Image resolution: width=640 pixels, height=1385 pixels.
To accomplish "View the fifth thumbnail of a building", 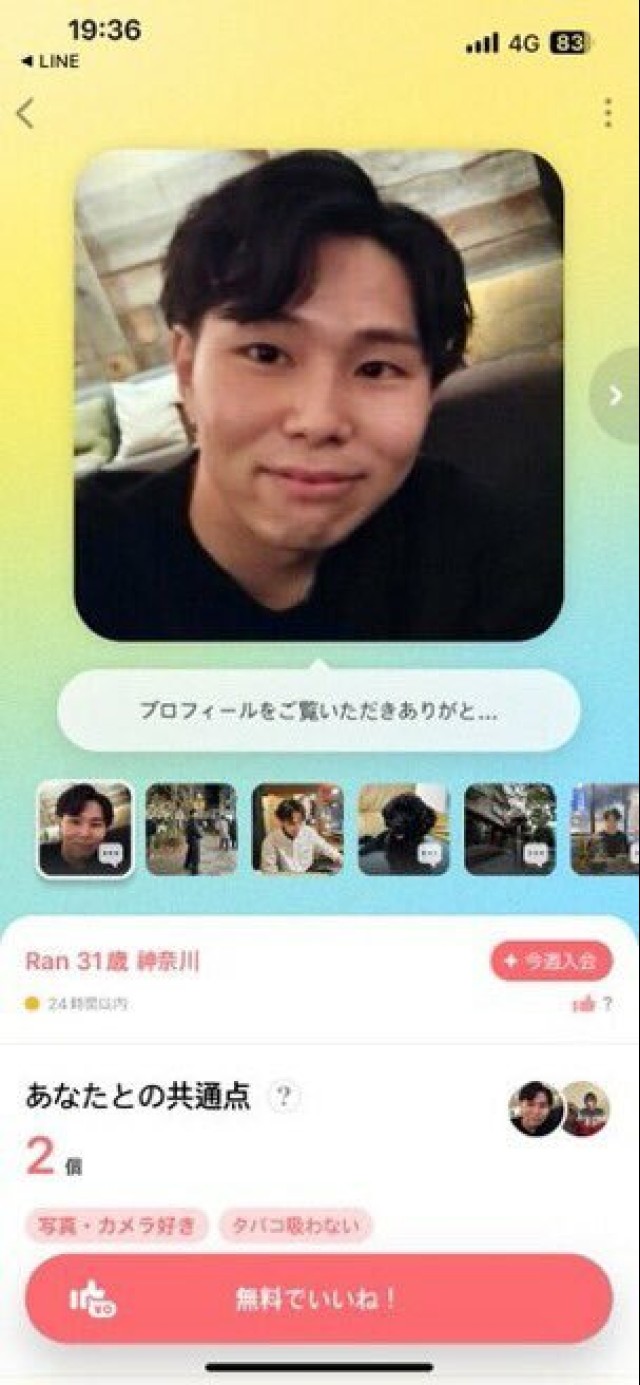I will [x=509, y=829].
